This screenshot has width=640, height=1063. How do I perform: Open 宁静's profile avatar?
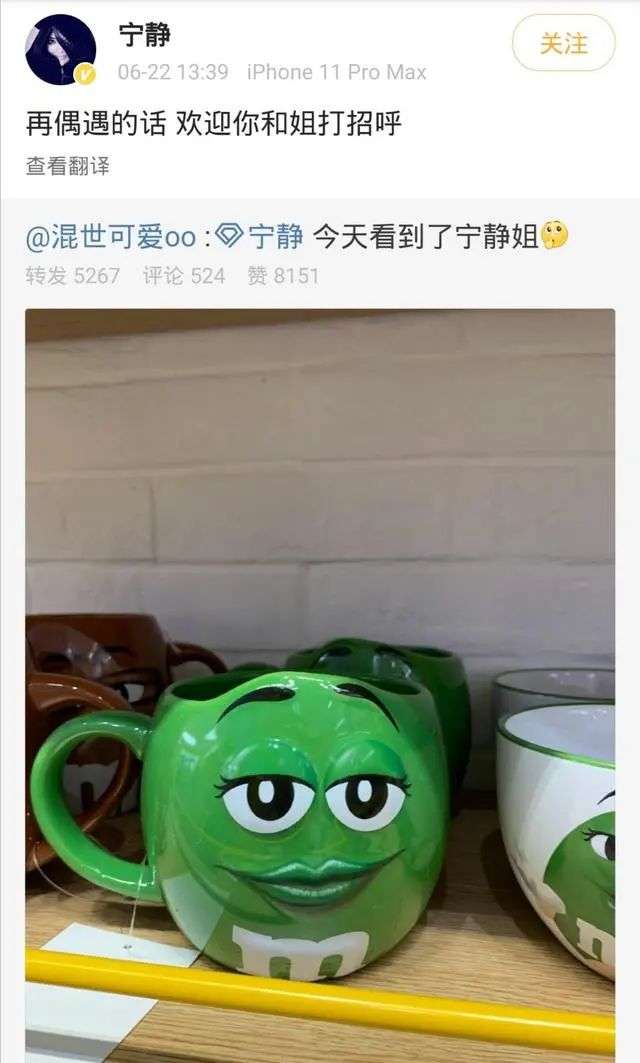click(60, 49)
